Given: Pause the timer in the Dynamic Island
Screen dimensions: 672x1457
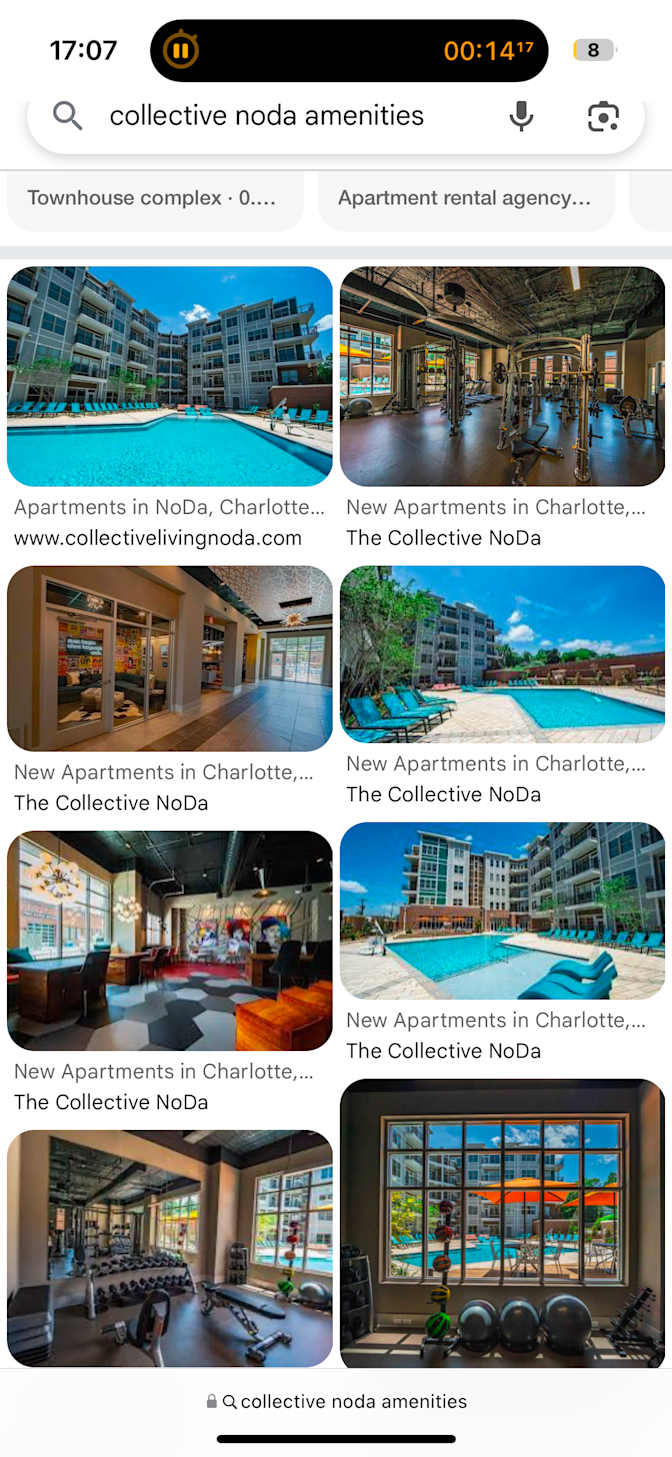Looking at the screenshot, I should tap(181, 50).
